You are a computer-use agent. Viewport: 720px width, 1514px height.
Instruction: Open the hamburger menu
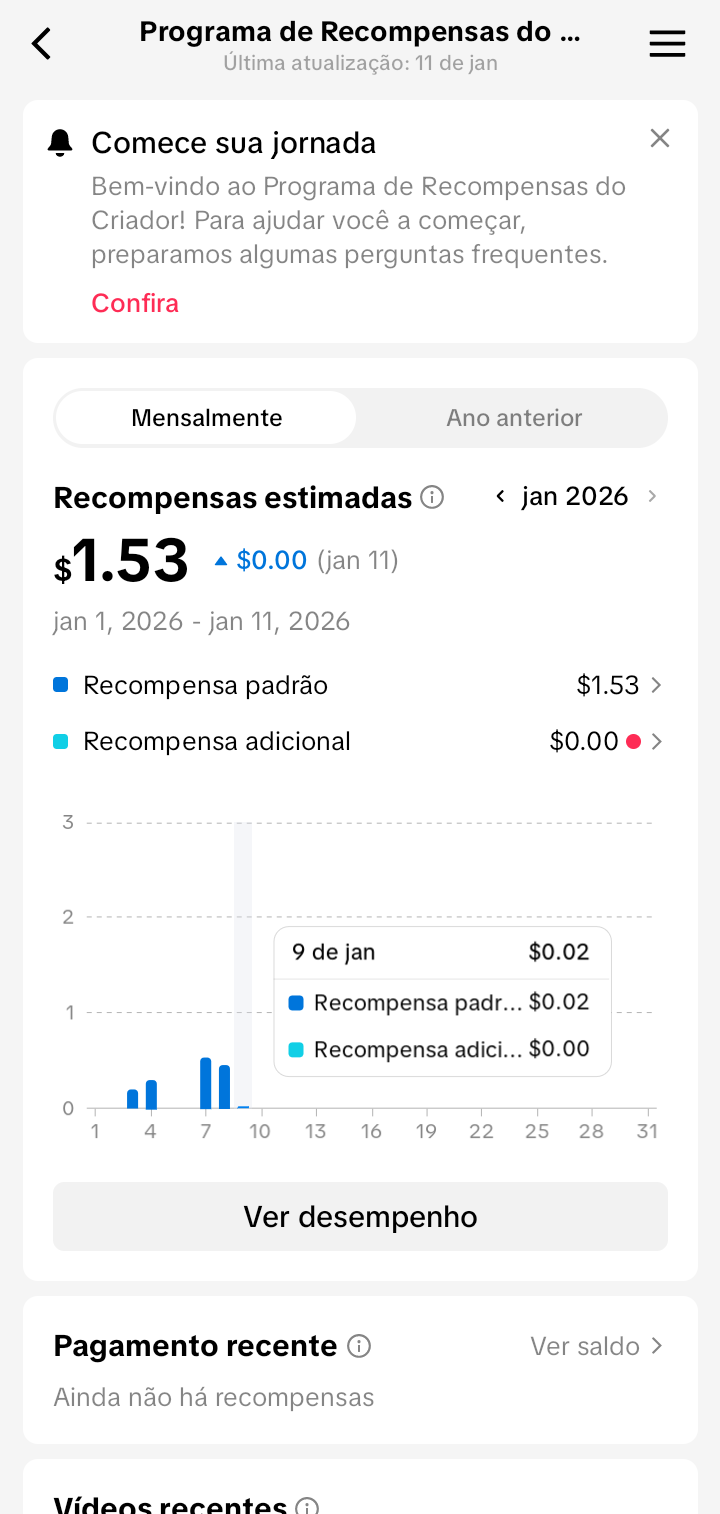pos(667,45)
